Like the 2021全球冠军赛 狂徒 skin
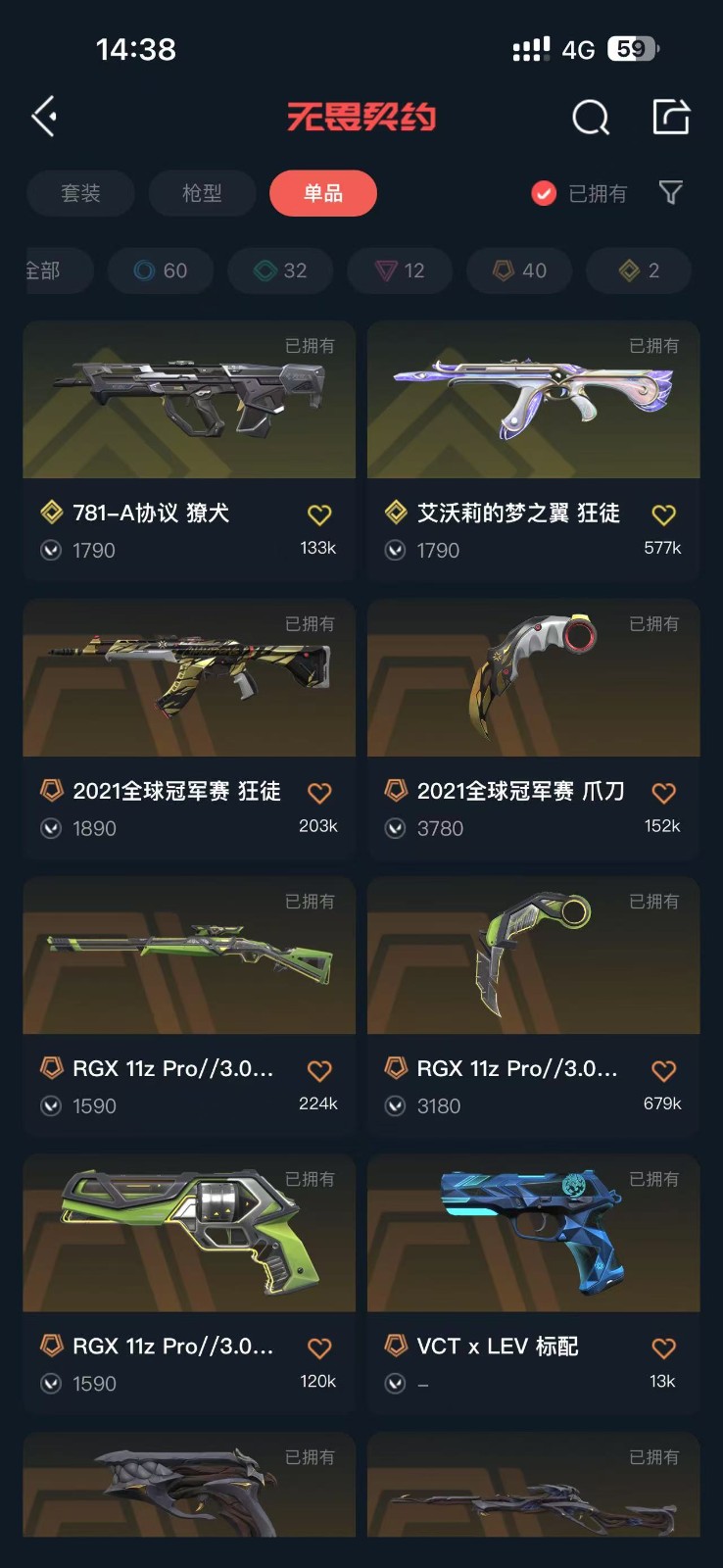Viewport: 723px width, 1568px height. 319,793
